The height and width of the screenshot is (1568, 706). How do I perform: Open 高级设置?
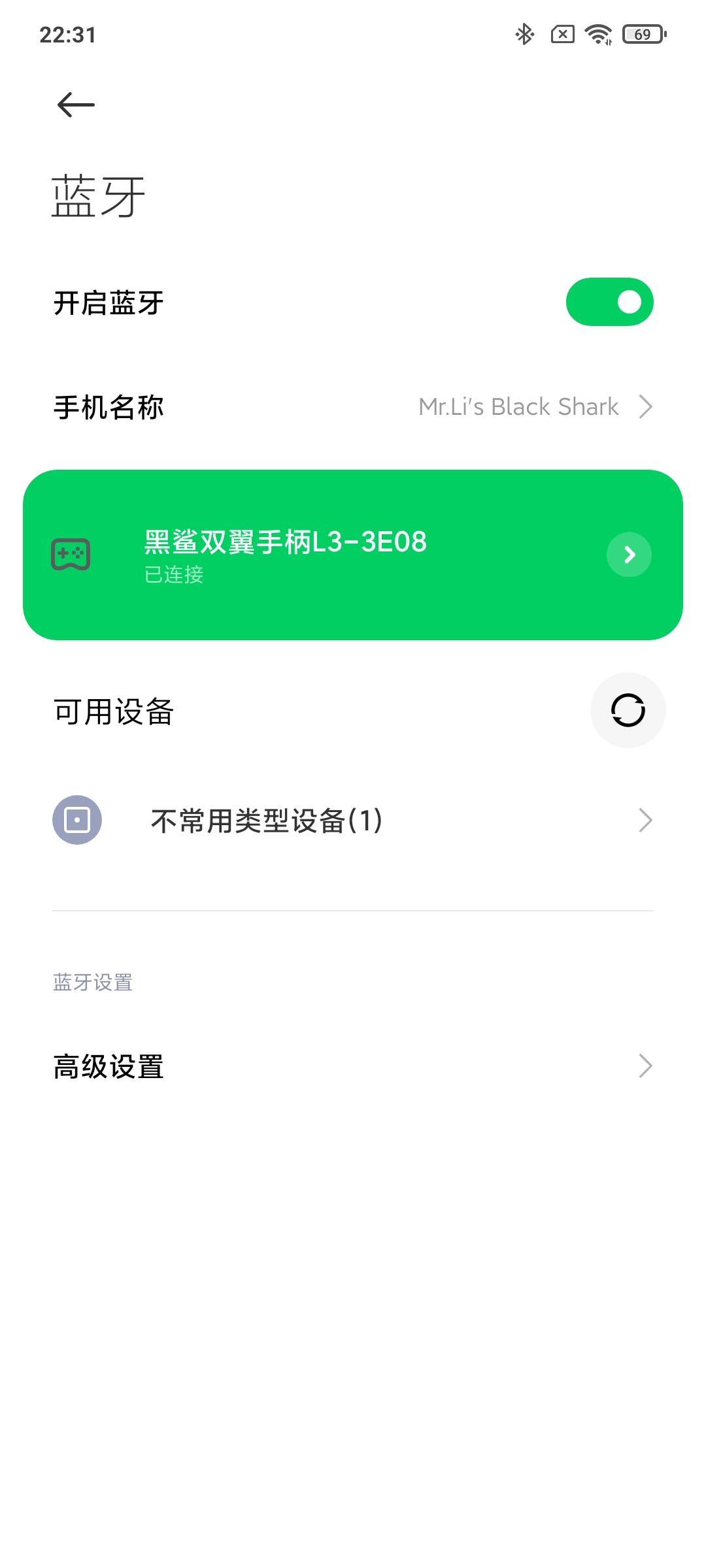353,1066
